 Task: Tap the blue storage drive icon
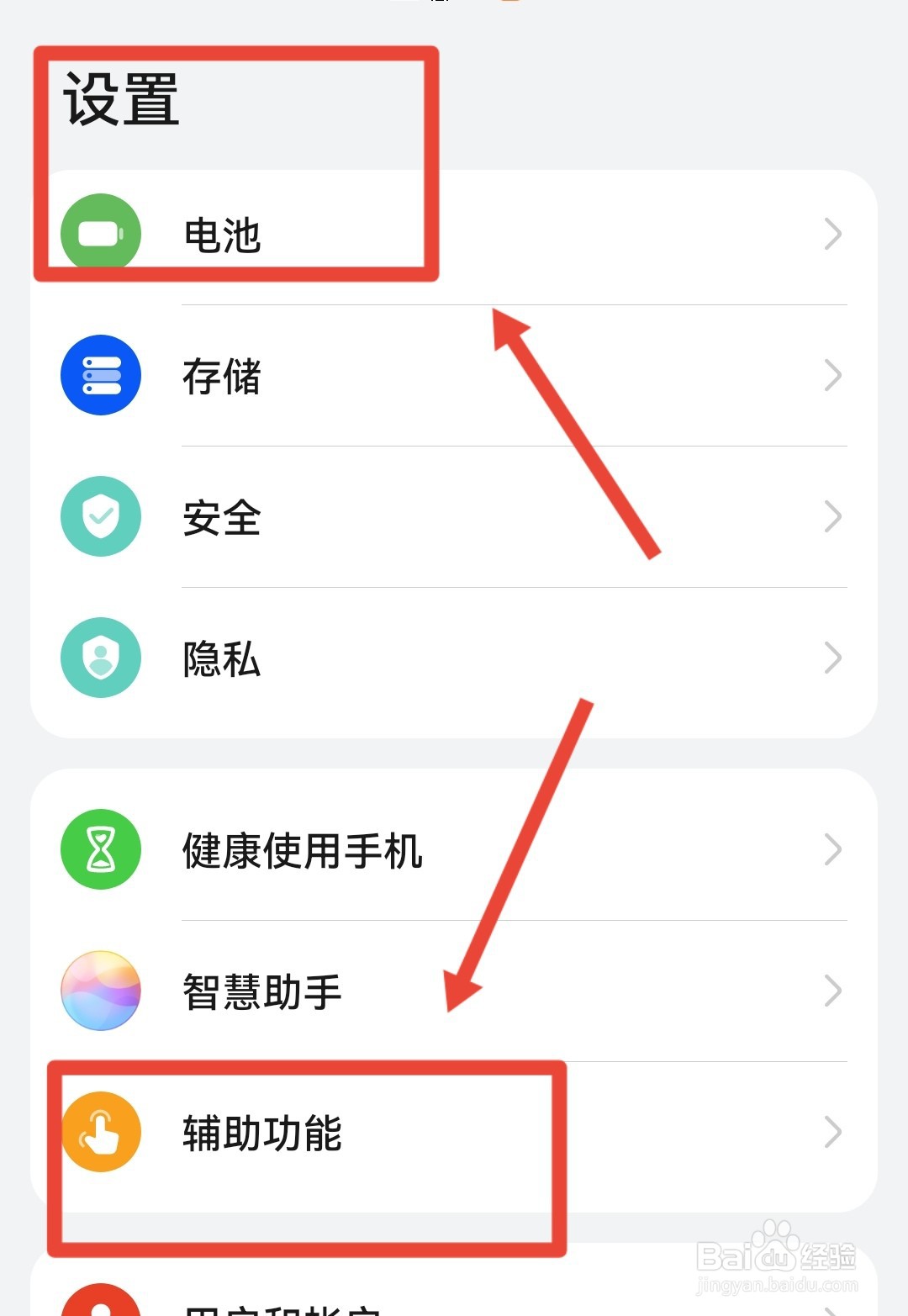tap(101, 375)
